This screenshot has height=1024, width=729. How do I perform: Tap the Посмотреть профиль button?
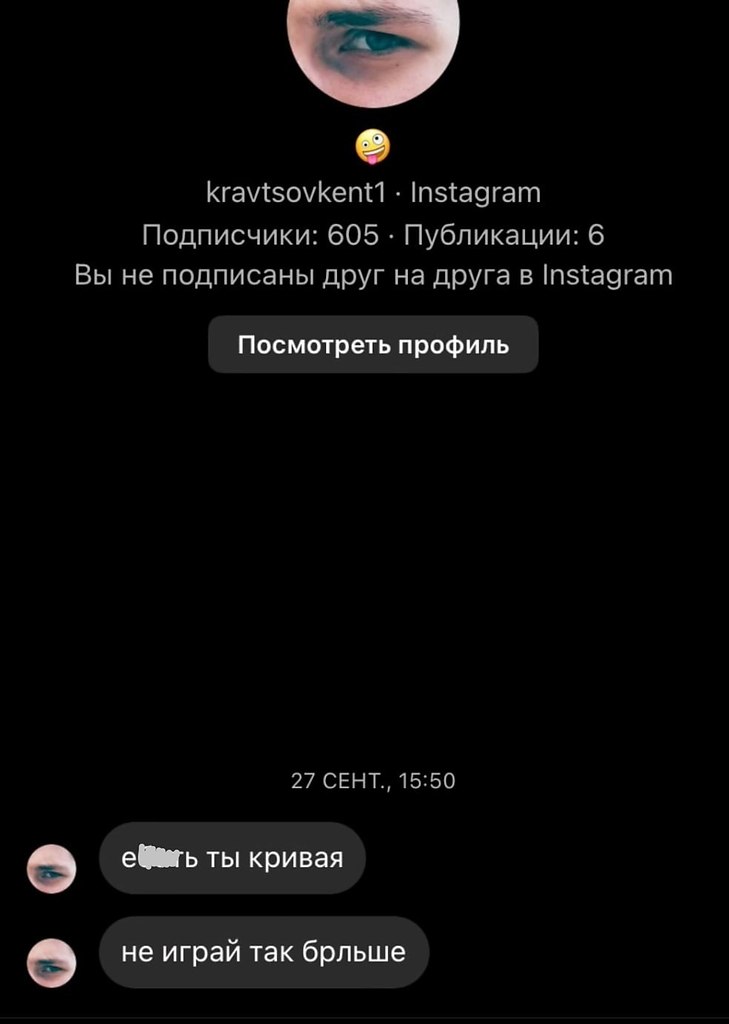pos(373,345)
